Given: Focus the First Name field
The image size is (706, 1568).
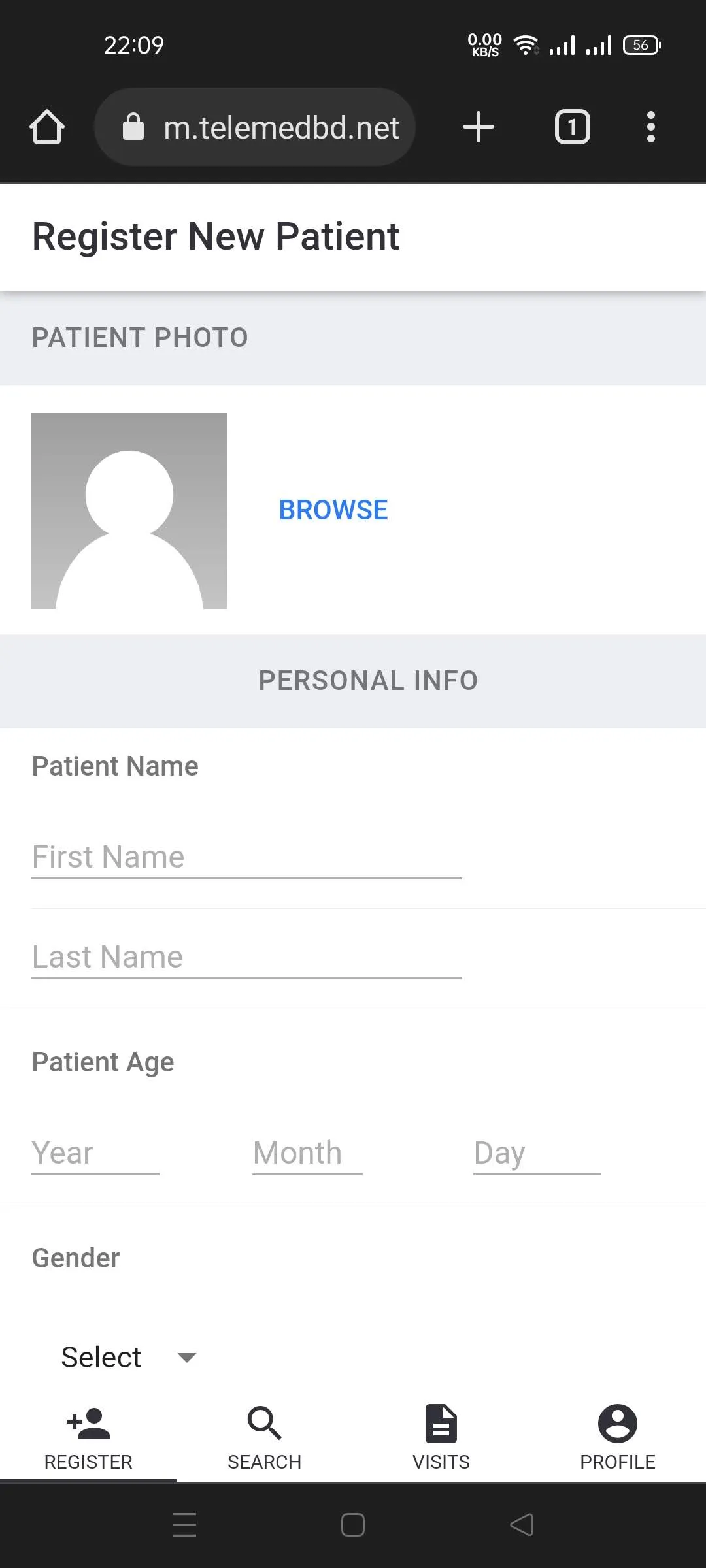Looking at the screenshot, I should [x=246, y=858].
